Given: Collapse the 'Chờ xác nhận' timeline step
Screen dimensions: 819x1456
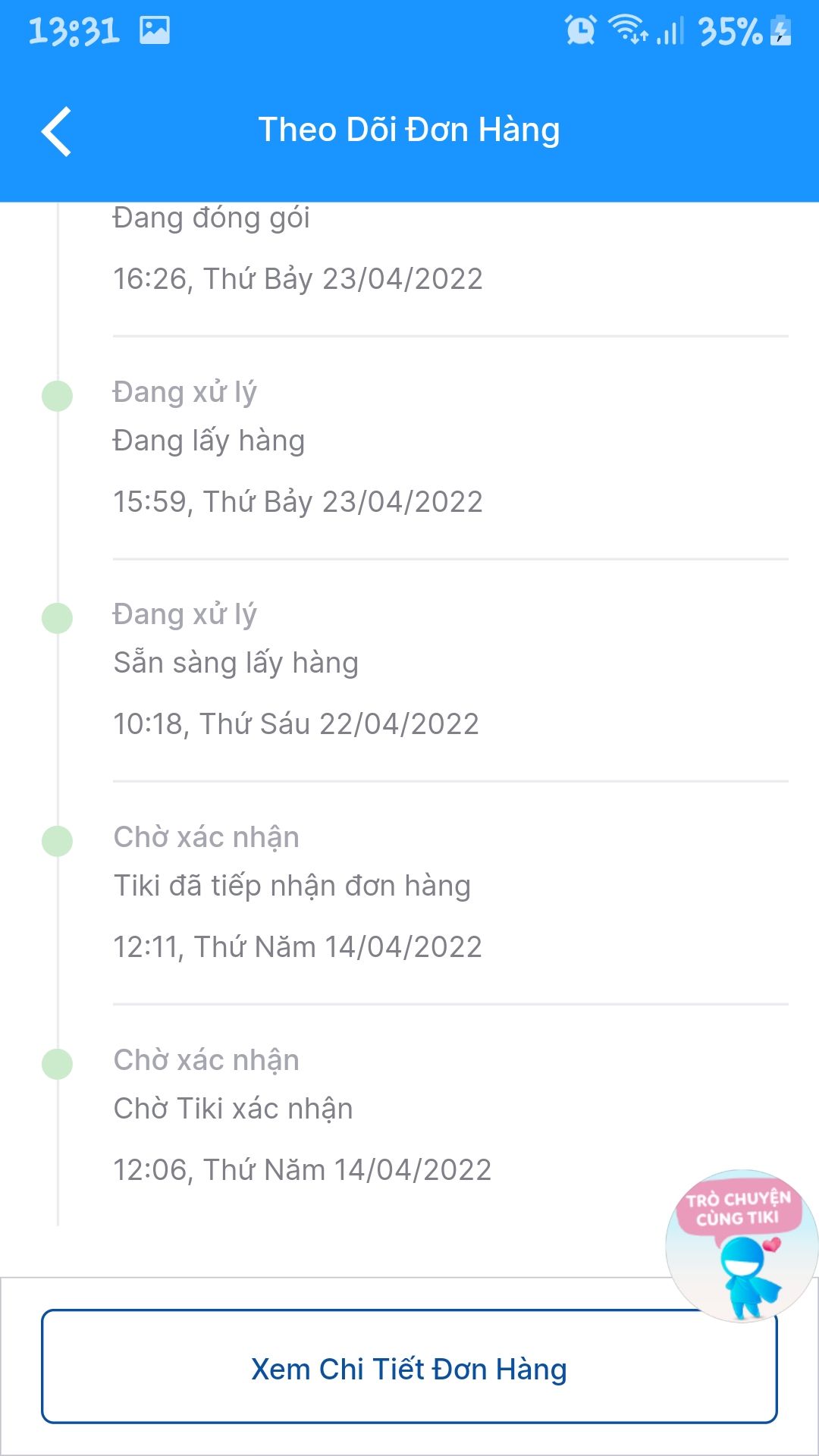Looking at the screenshot, I should click(x=207, y=837).
